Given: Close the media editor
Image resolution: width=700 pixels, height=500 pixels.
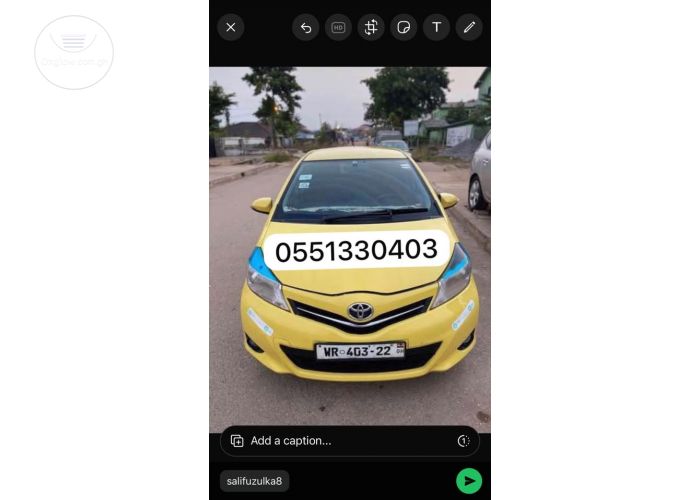Looking at the screenshot, I should point(231,27).
